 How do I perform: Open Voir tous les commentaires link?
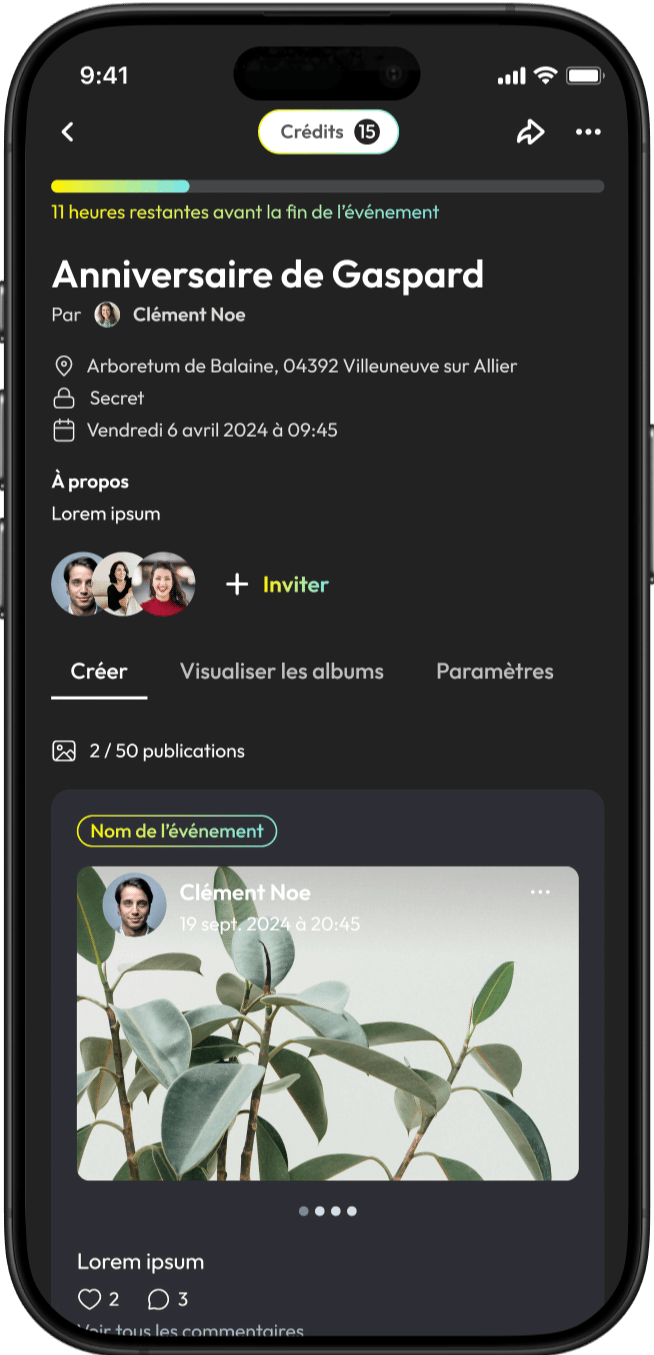(x=190, y=1331)
